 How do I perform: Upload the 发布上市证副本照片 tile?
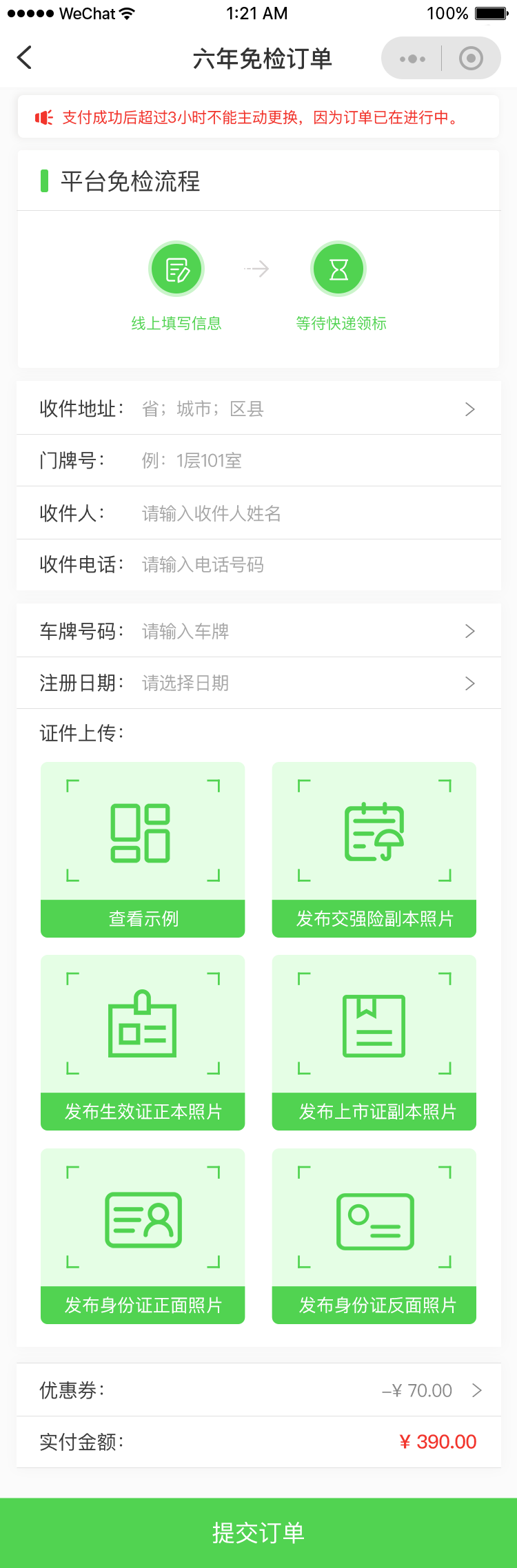374,1042
